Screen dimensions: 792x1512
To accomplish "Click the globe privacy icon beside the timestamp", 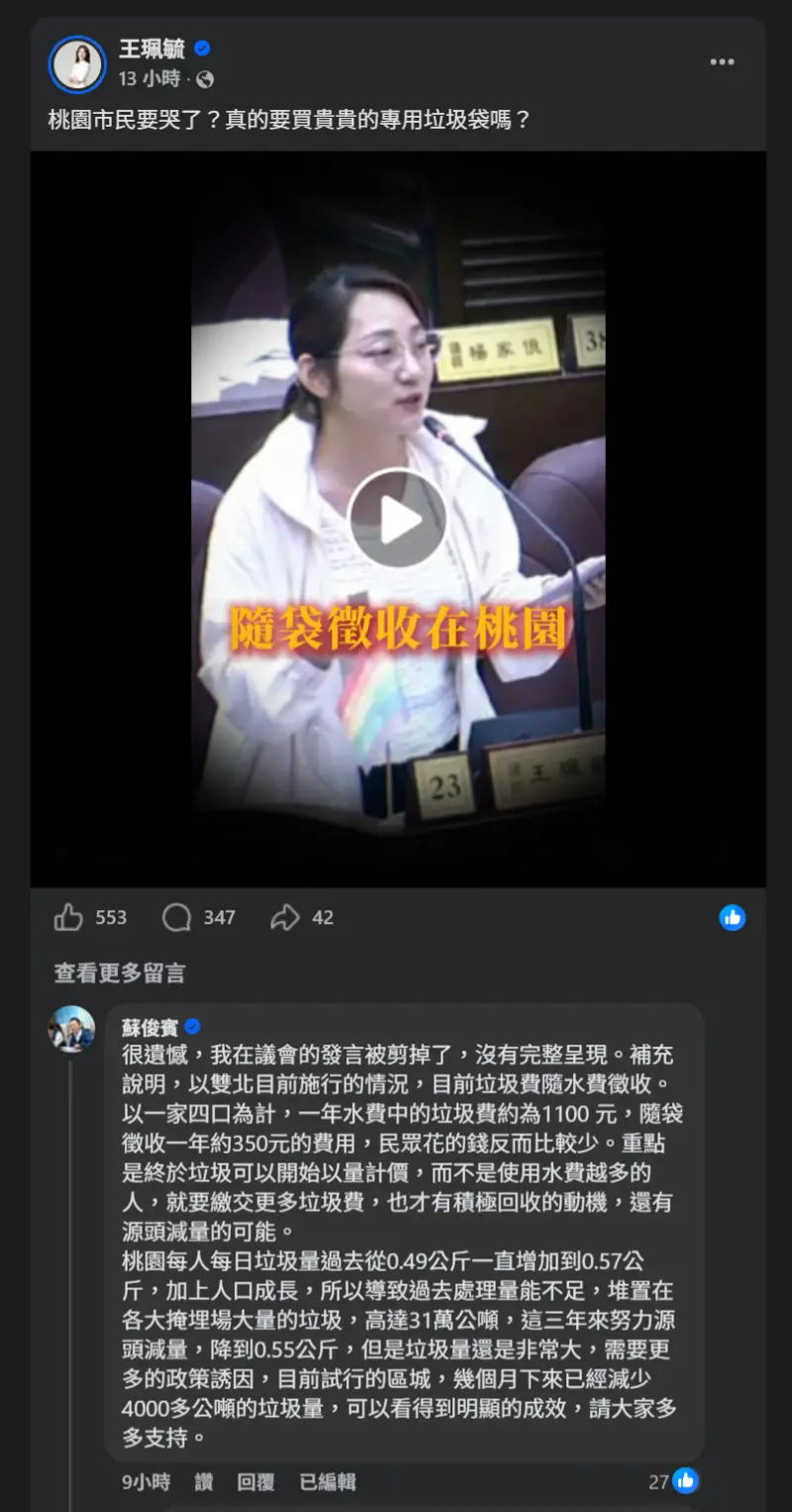I will coord(205,77).
